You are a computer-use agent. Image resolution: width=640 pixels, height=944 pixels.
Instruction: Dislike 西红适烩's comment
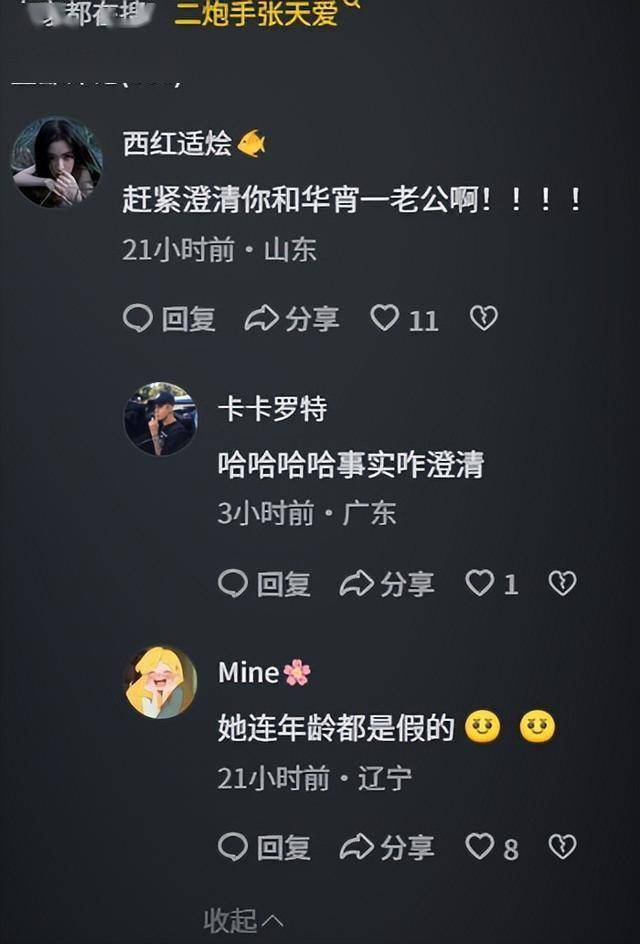click(x=484, y=319)
